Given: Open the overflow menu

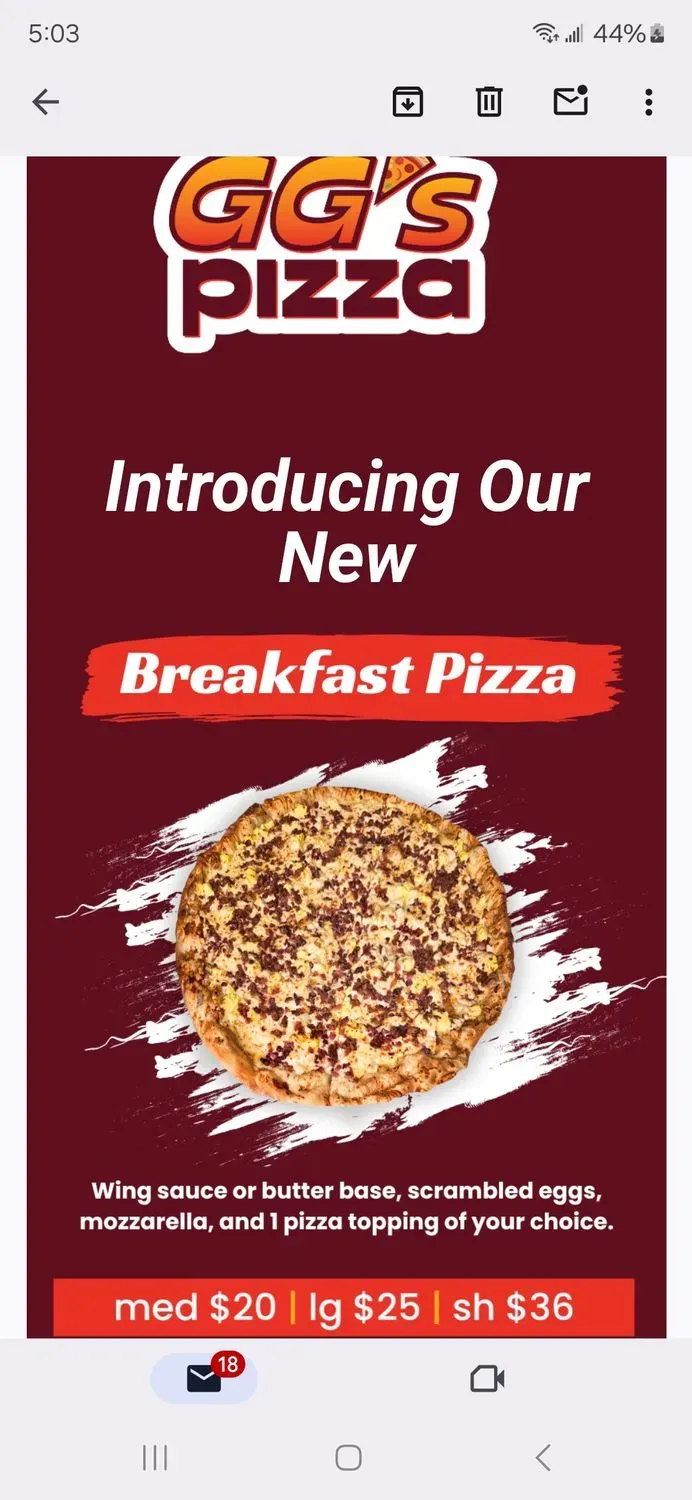Looking at the screenshot, I should tap(649, 101).
